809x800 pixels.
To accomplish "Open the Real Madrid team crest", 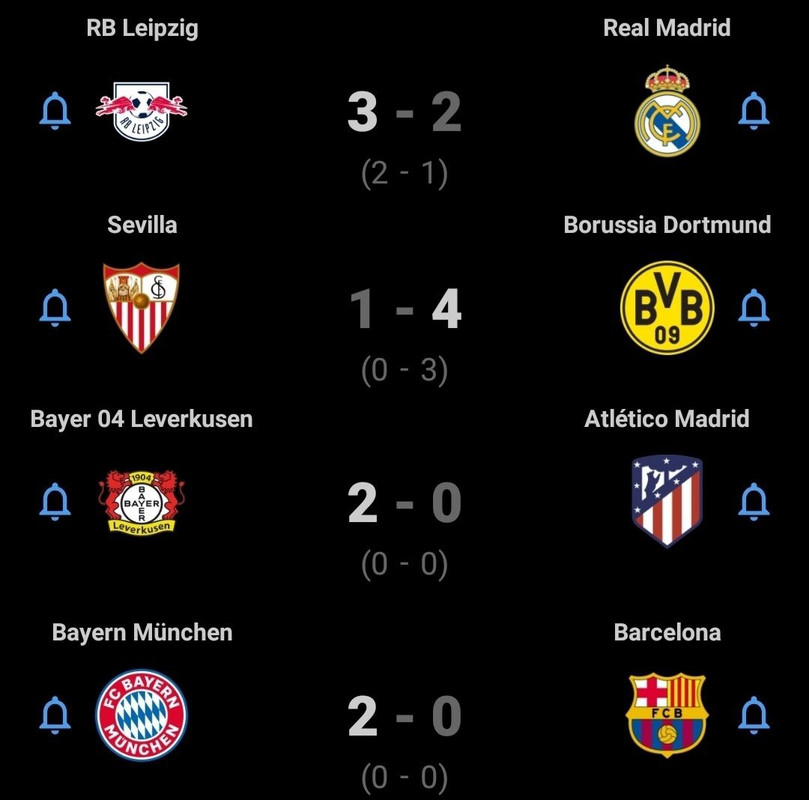I will [x=667, y=111].
